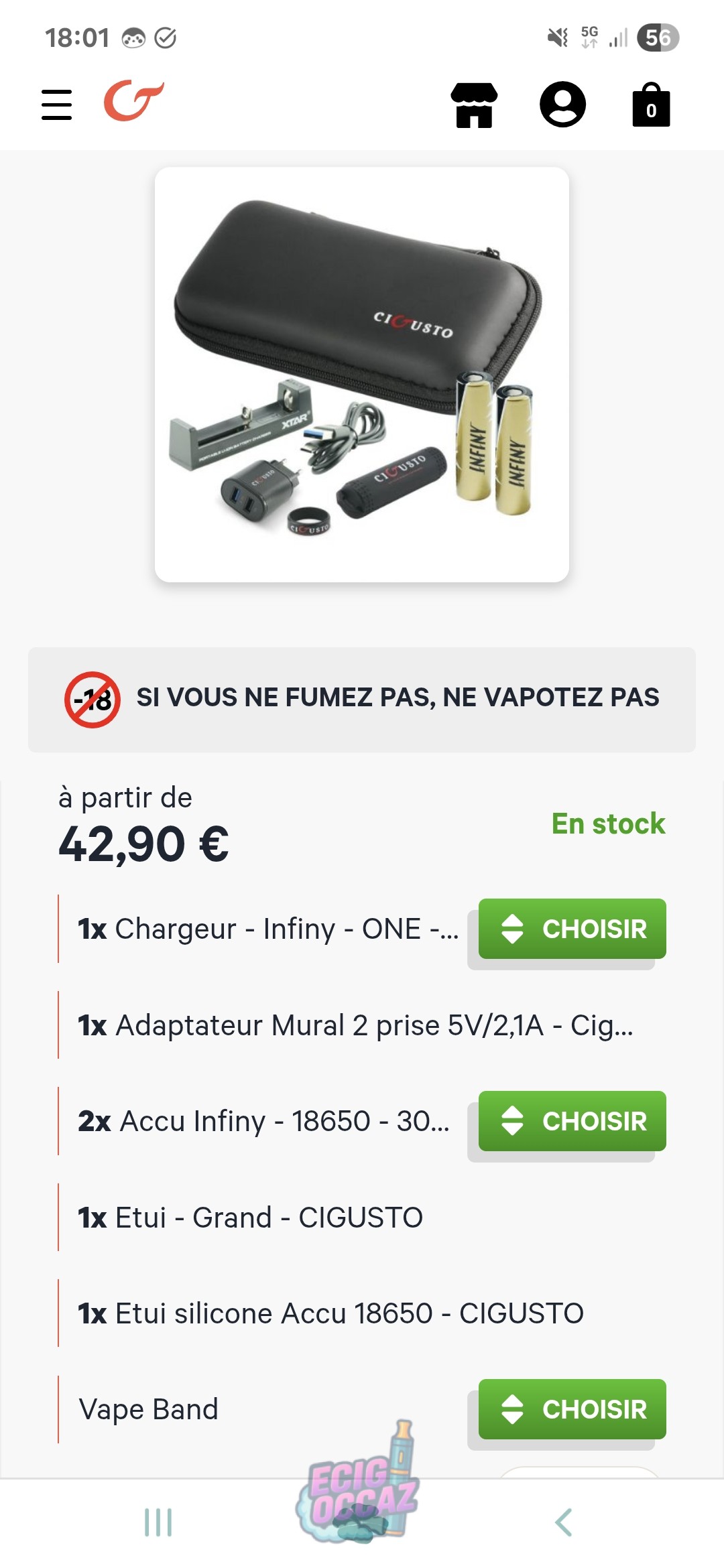Choose option for Chargeur Infiny ONE

572,929
